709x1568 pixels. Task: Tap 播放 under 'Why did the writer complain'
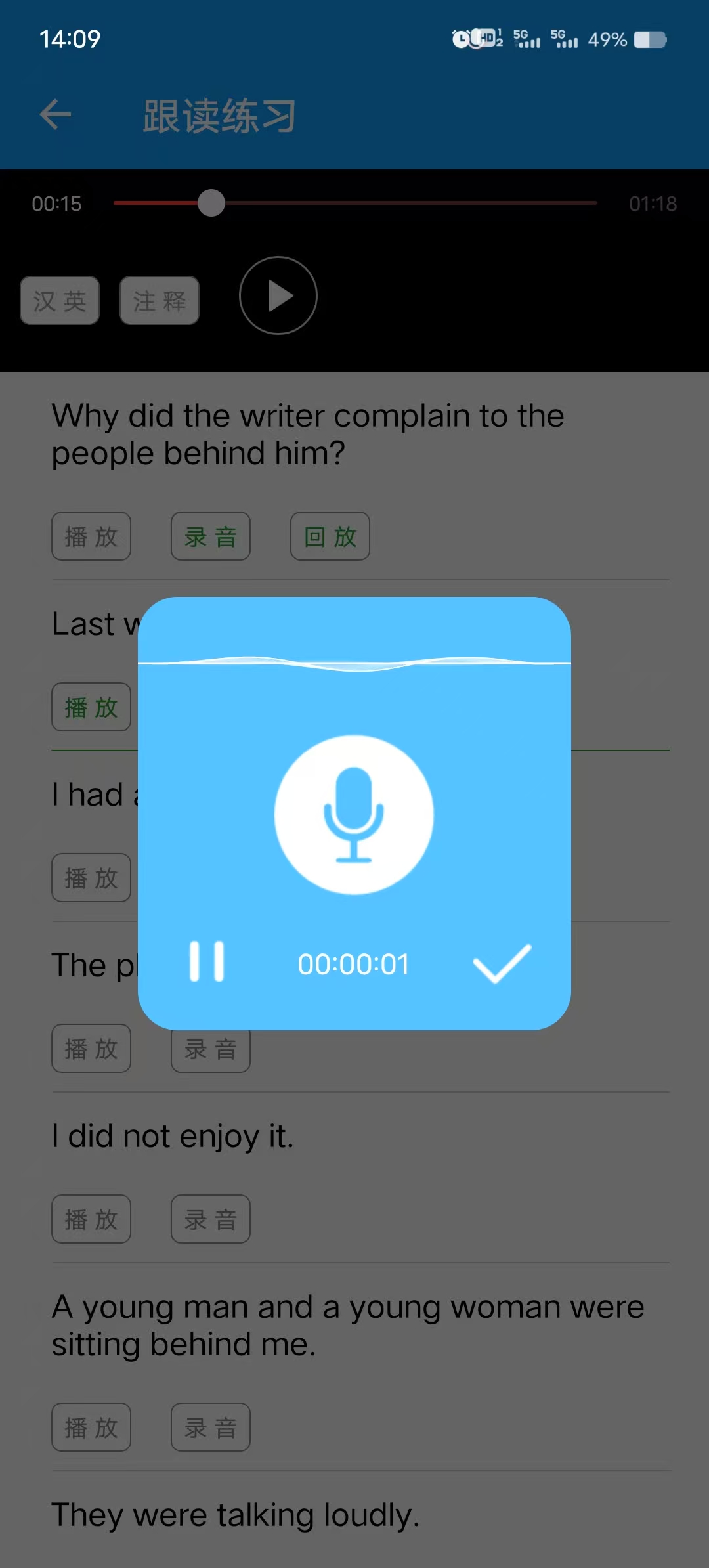[x=91, y=536]
